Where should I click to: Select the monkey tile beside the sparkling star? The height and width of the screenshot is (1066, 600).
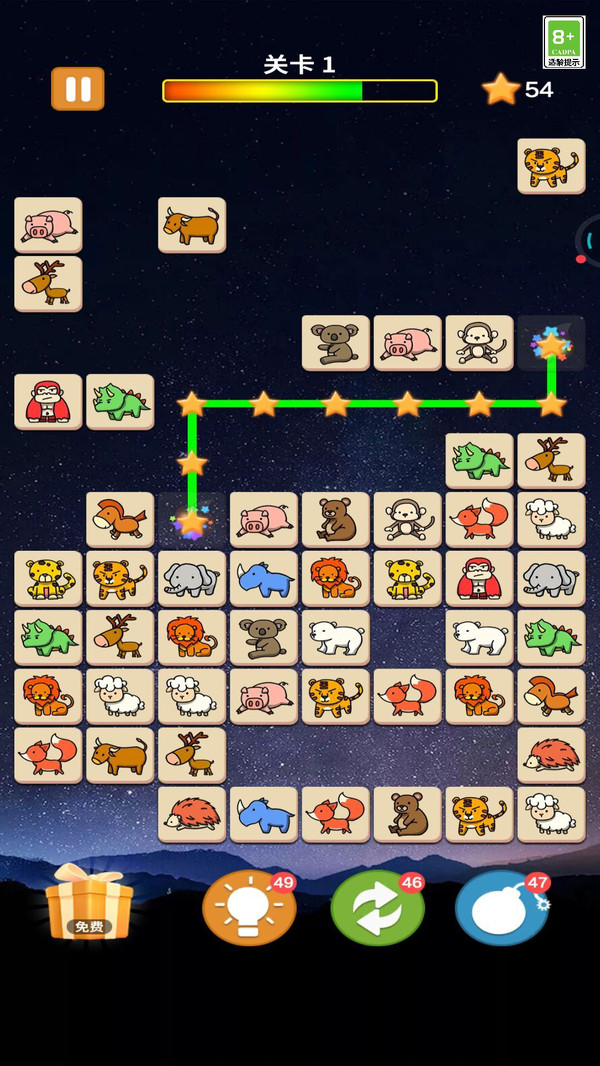pyautogui.click(x=479, y=342)
